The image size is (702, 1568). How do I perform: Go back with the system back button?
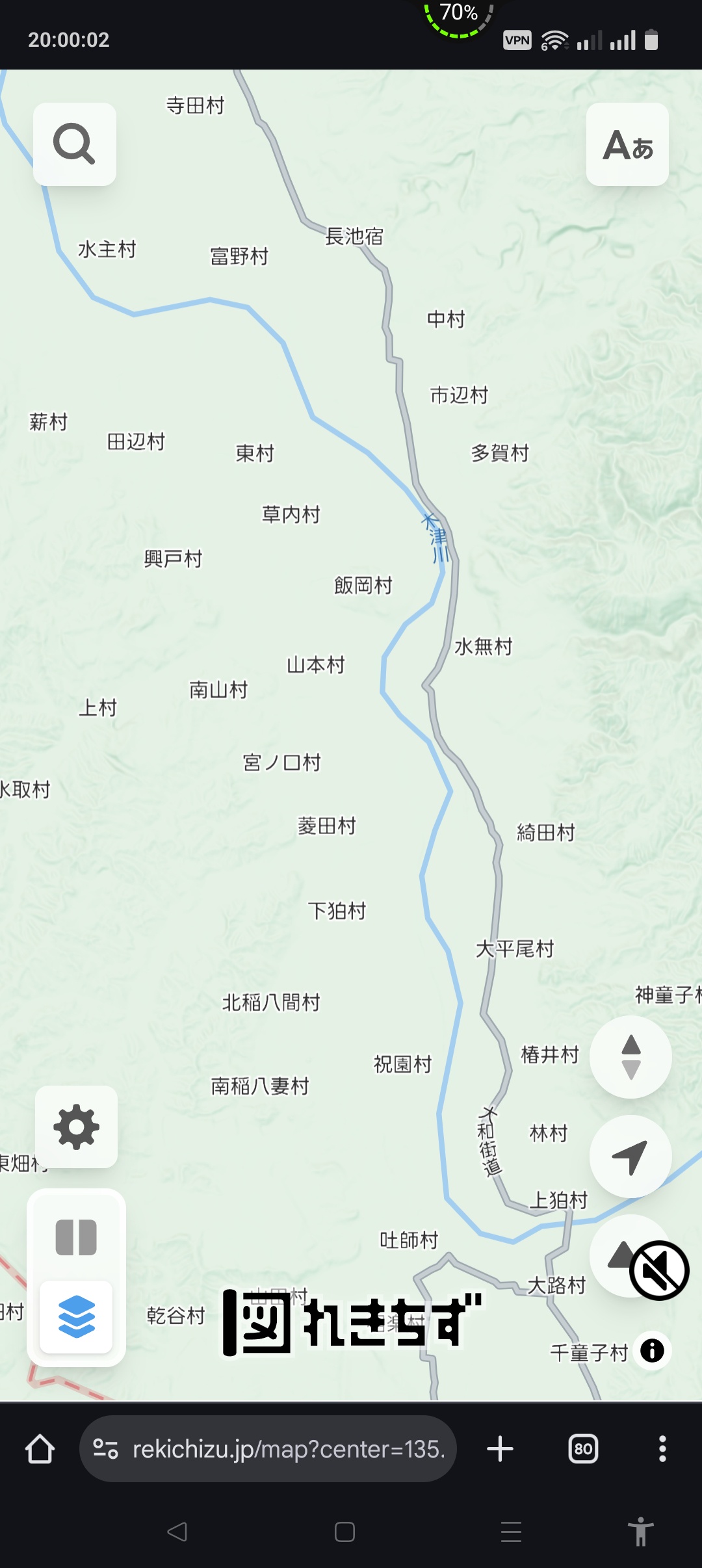coord(177,1532)
